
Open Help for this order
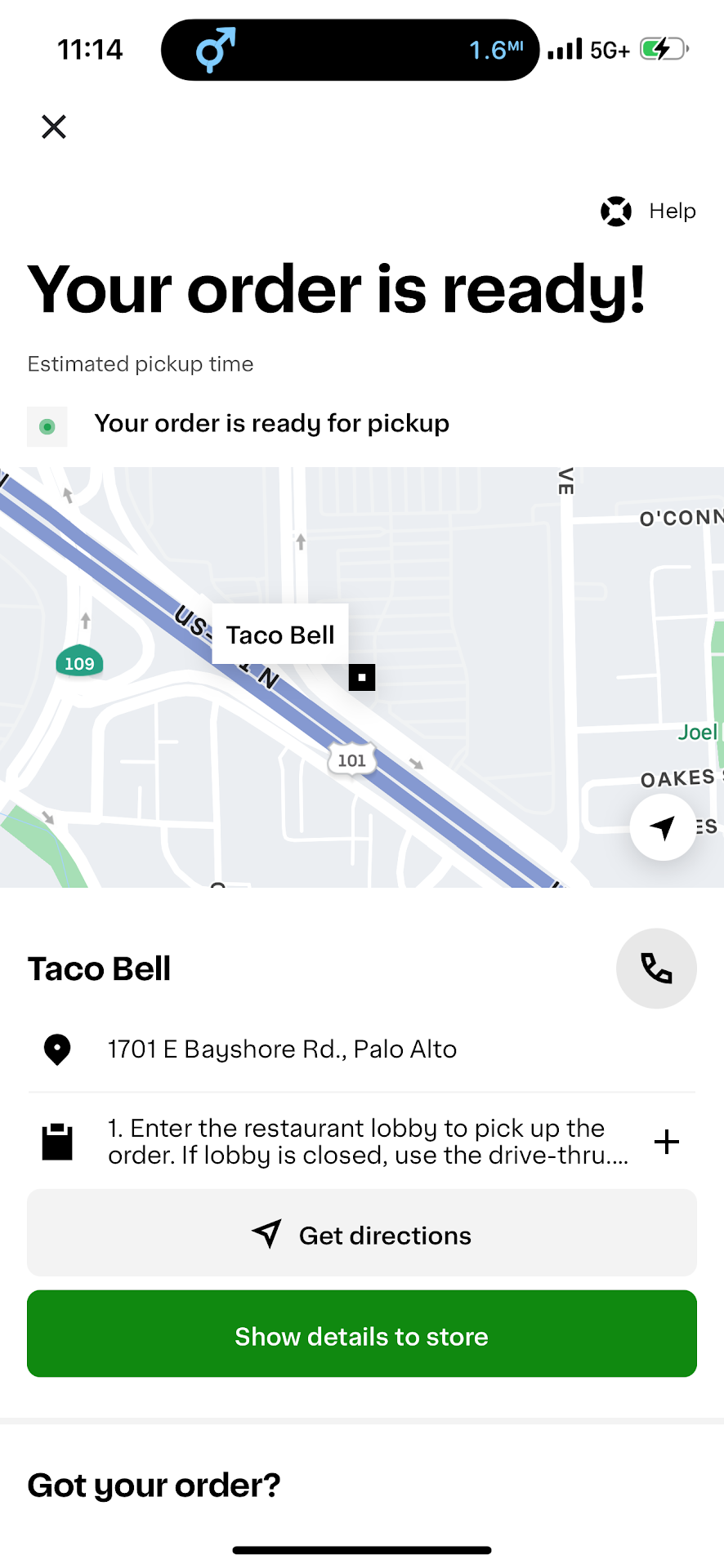(649, 212)
